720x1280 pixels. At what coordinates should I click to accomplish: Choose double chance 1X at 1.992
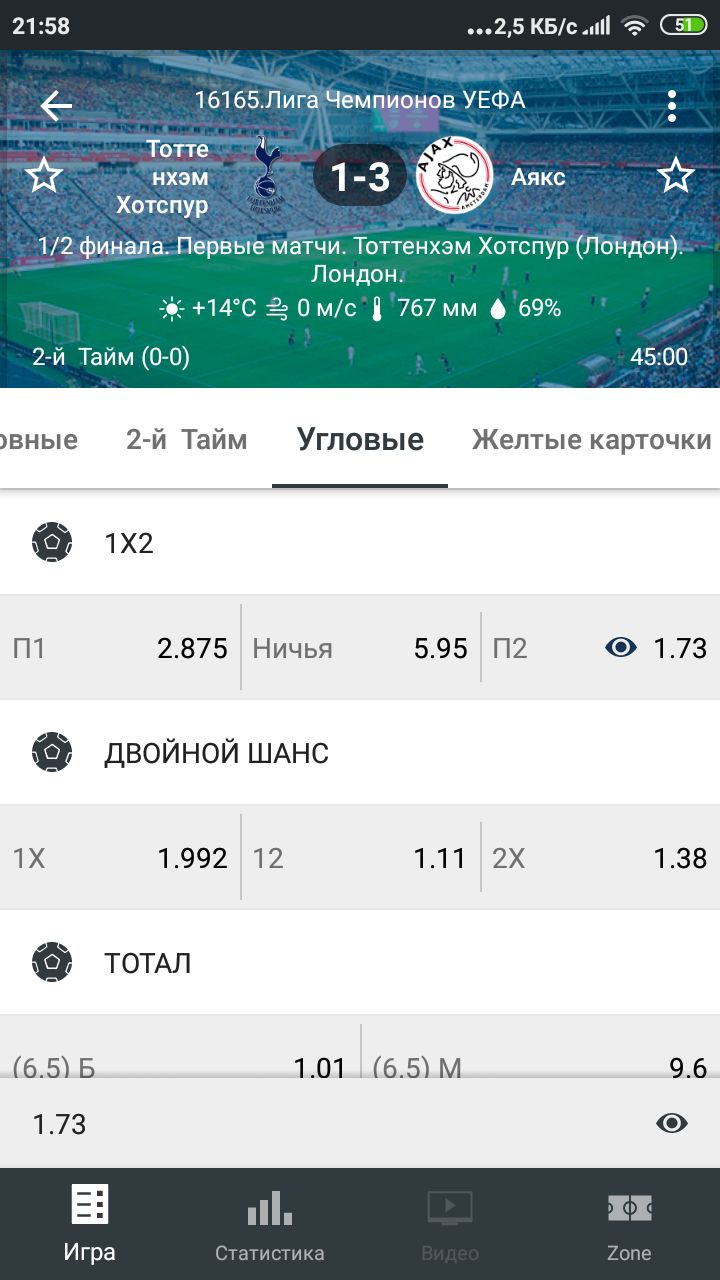click(x=120, y=858)
